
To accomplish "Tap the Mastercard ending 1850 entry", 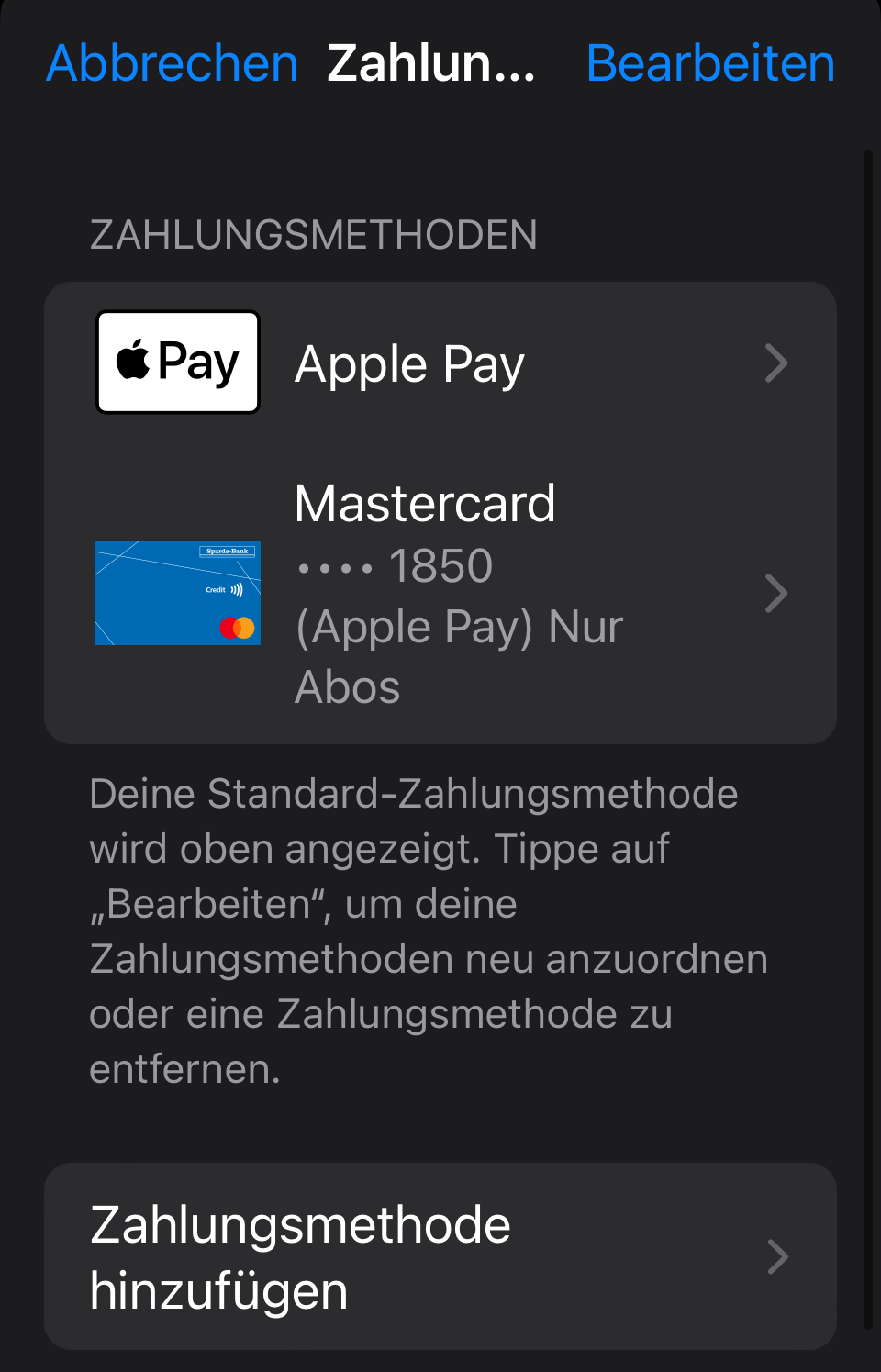I will tap(440, 593).
